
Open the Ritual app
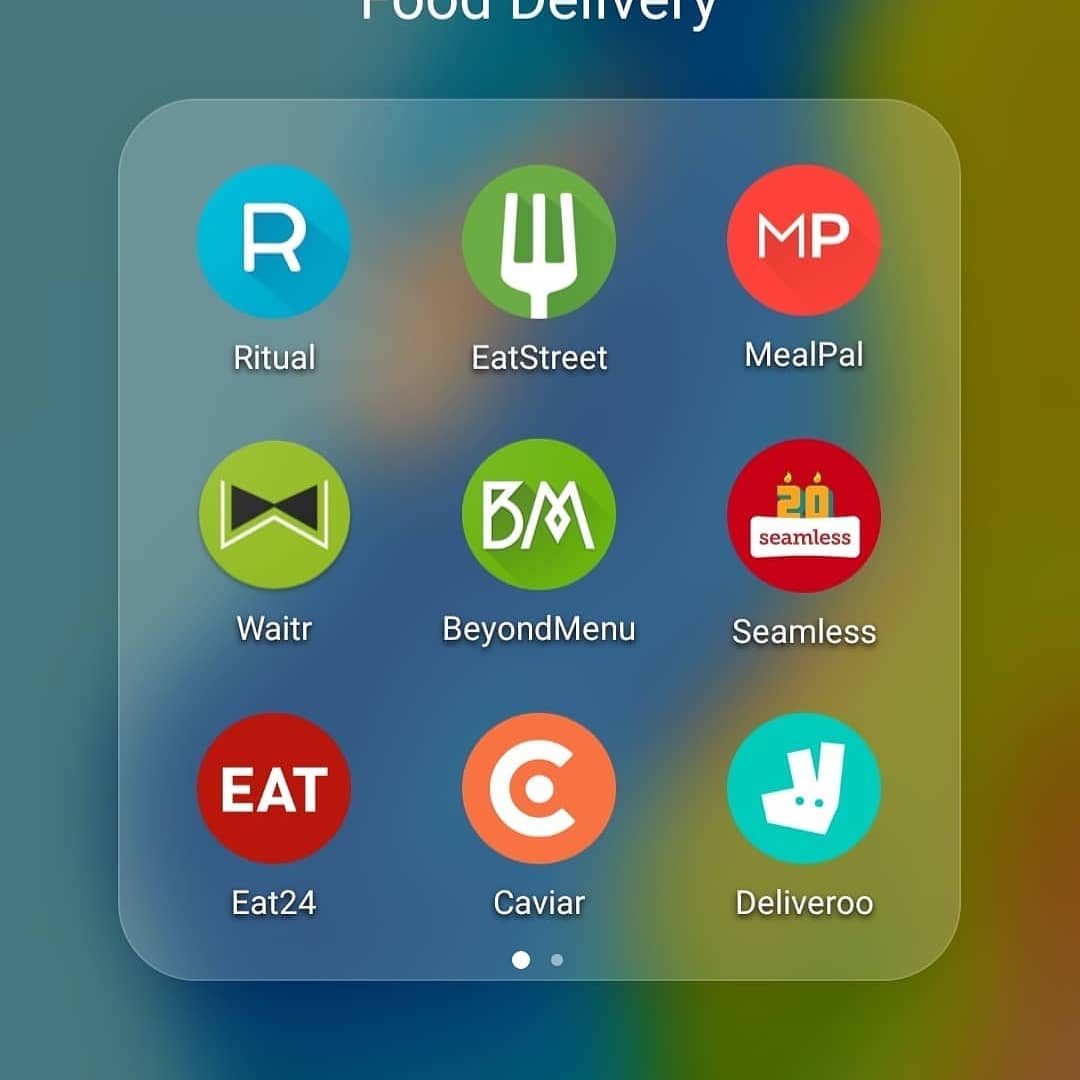[273, 242]
